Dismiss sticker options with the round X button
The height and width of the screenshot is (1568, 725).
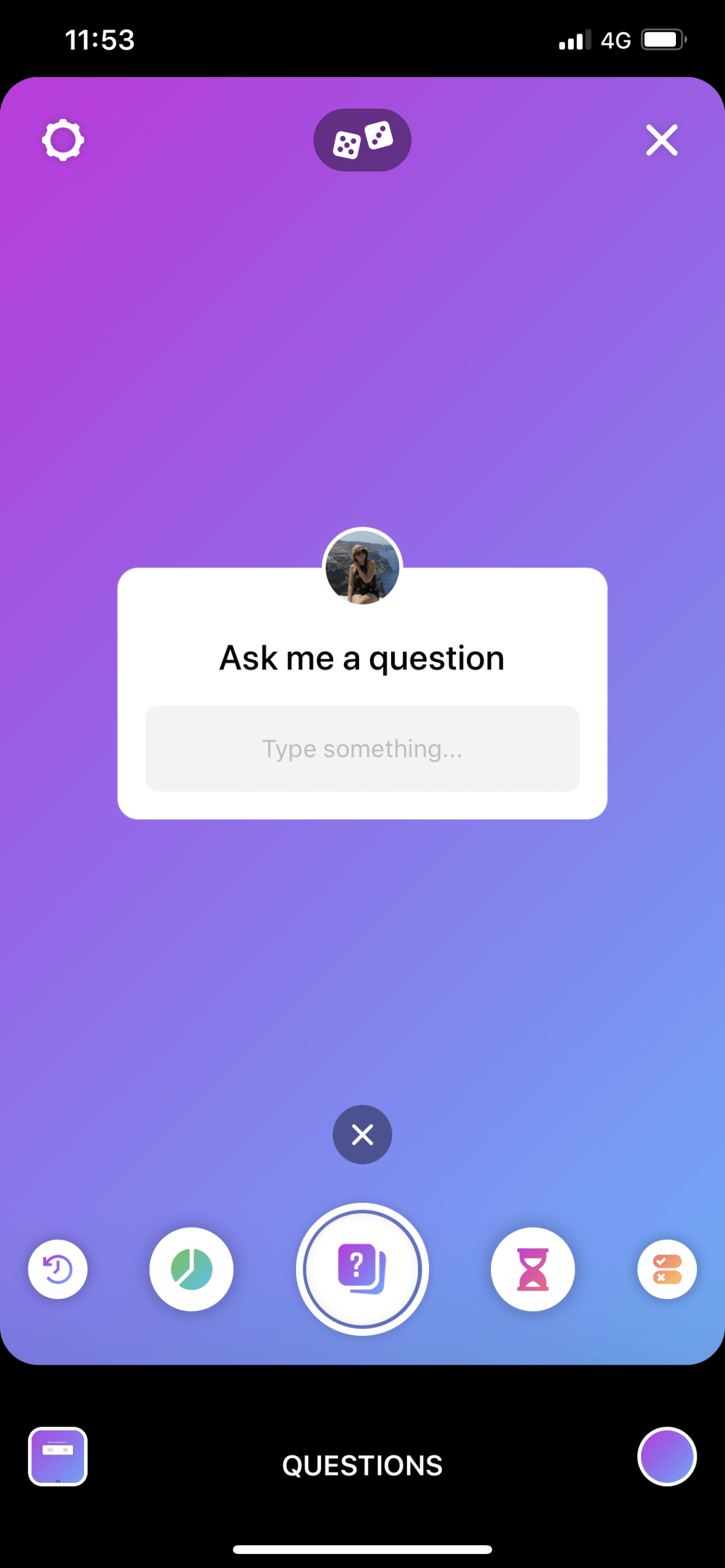coord(362,1134)
